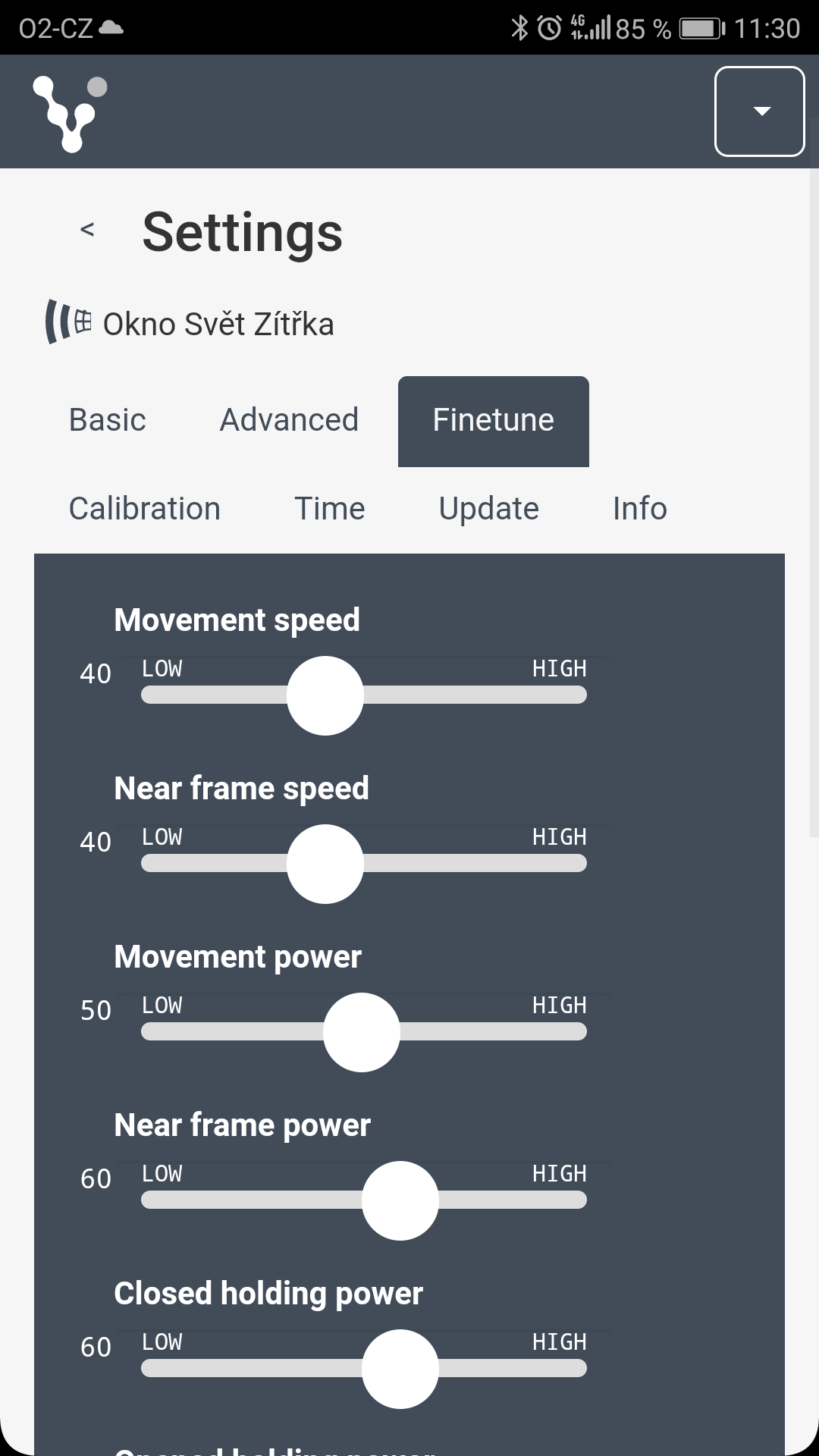
Task: Tap the Near frame power slider
Action: [364, 1200]
